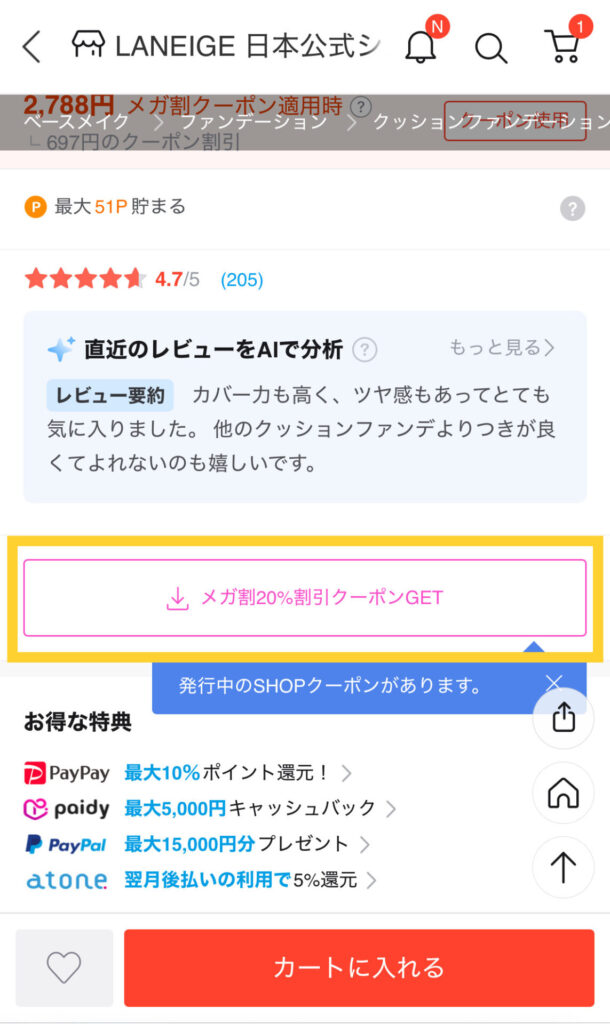Go back using the top-left arrow
Viewport: 610px width, 1024px height.
click(x=31, y=47)
